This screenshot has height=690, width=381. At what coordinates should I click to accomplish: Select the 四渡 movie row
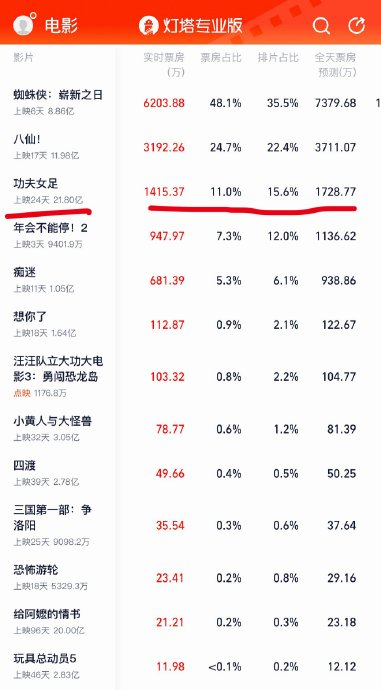190,473
